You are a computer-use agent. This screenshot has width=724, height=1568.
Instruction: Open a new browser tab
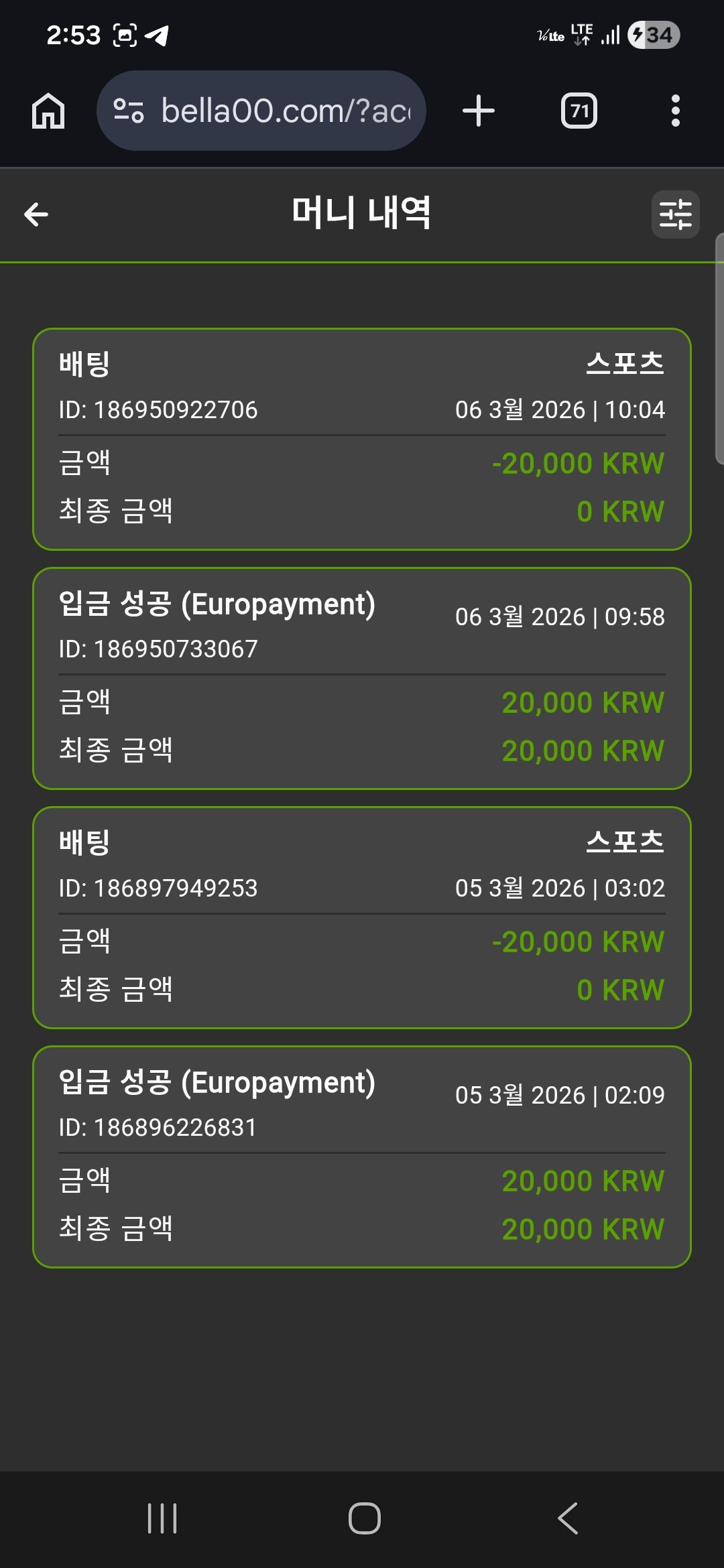pos(479,111)
